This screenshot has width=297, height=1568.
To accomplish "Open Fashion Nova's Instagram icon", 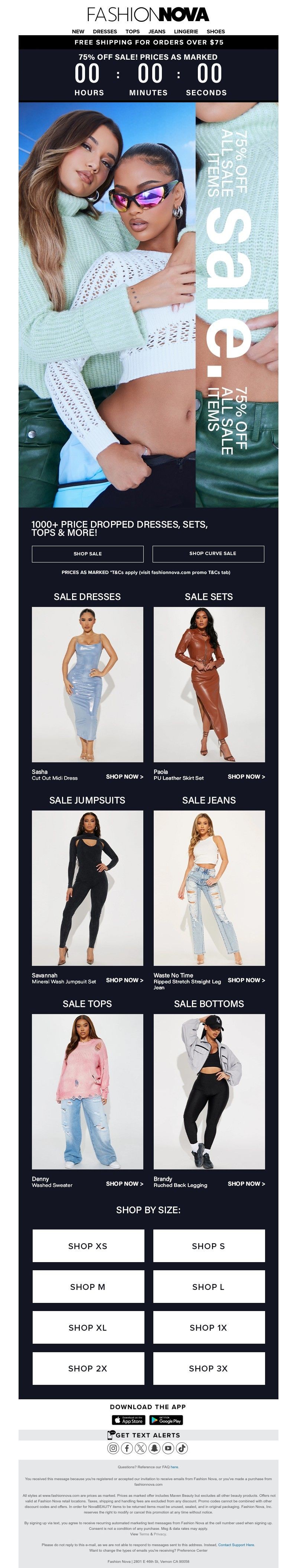I will [x=114, y=1448].
